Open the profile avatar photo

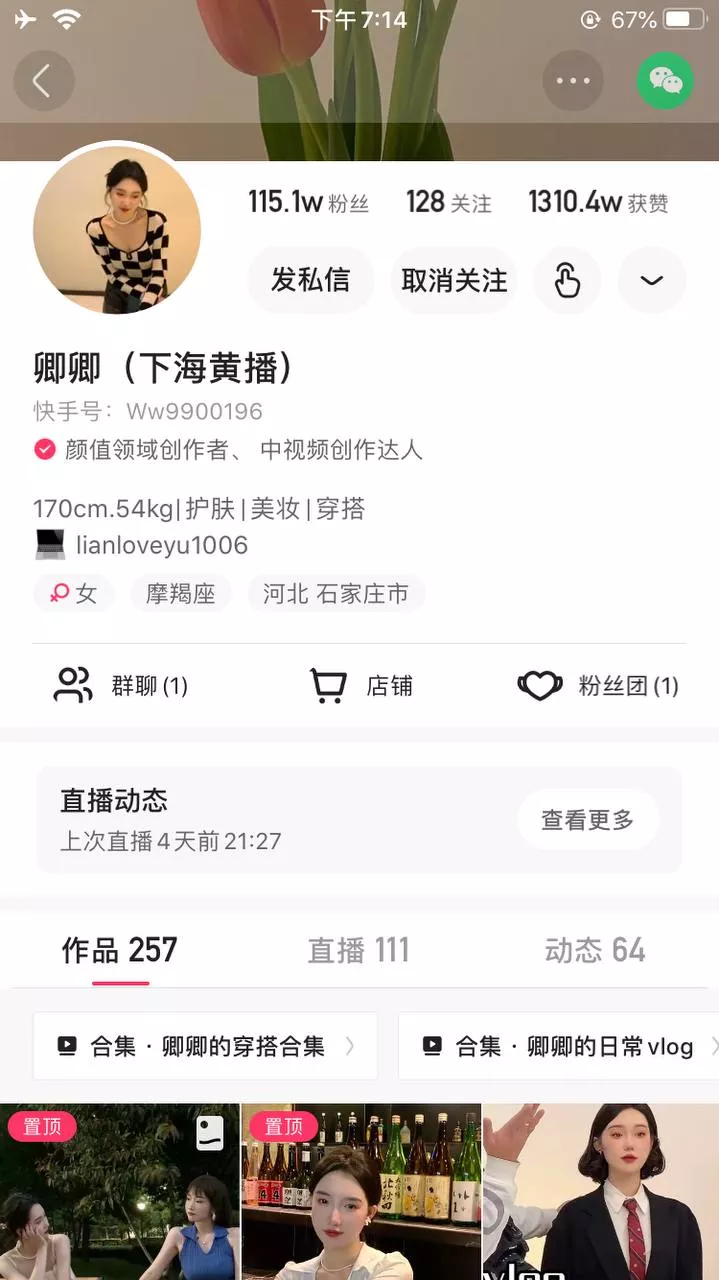117,230
